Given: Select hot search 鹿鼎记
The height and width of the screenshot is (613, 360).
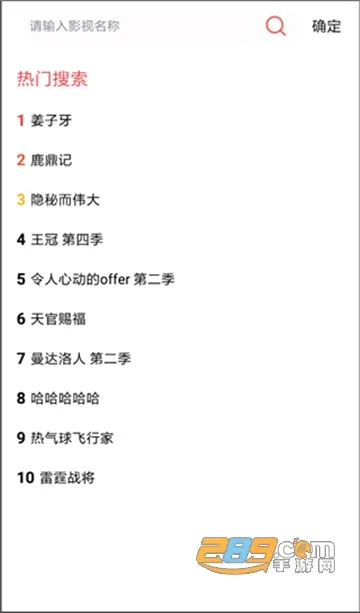Looking at the screenshot, I should [51, 160].
